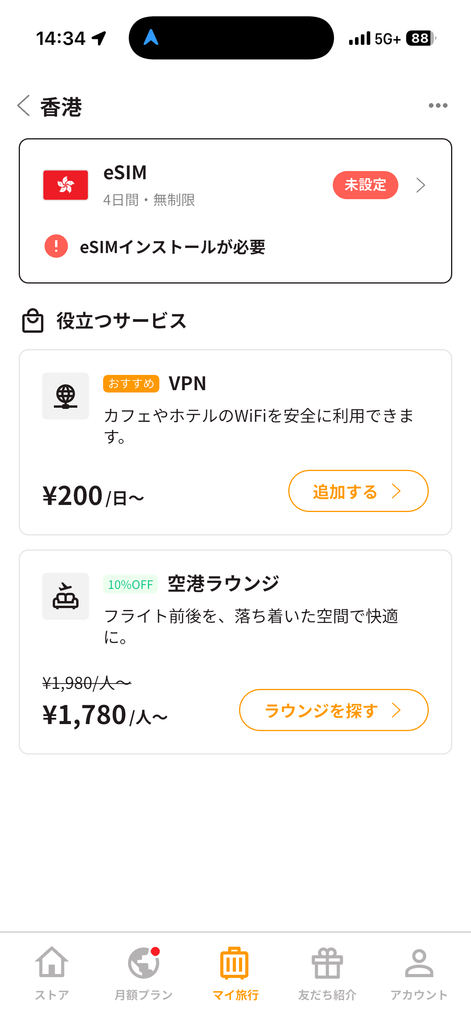Image resolution: width=471 pixels, height=1024 pixels.
Task: Select the マイ旅行 tab
Action: pos(235,974)
